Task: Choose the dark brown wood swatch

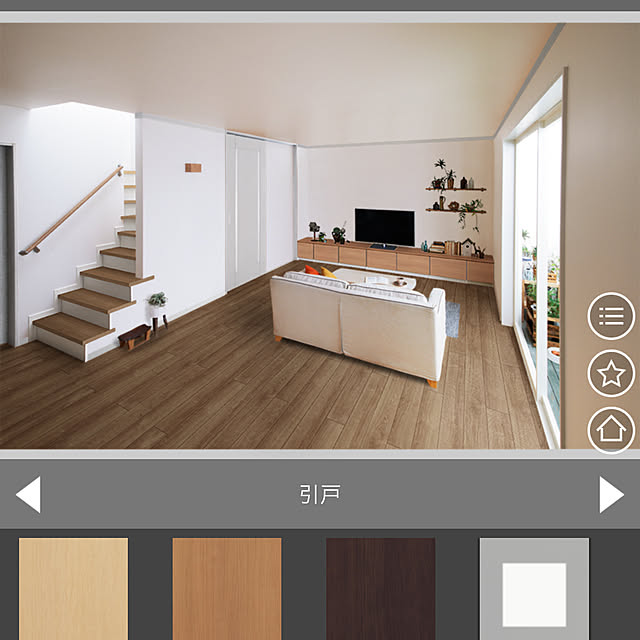Action: pos(381,588)
